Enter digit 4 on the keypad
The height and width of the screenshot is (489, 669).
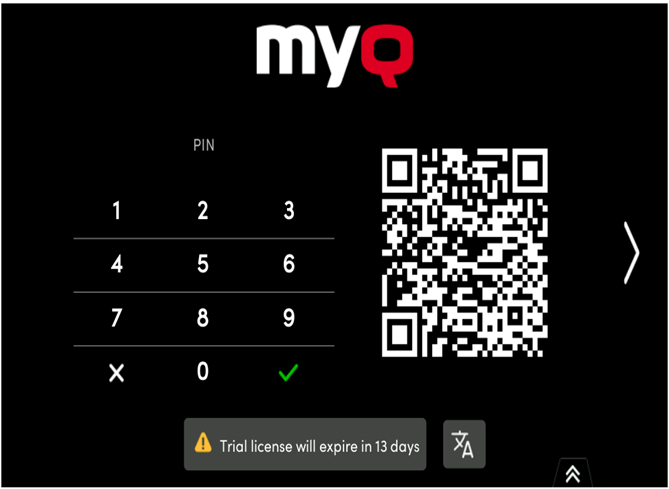coord(117,265)
